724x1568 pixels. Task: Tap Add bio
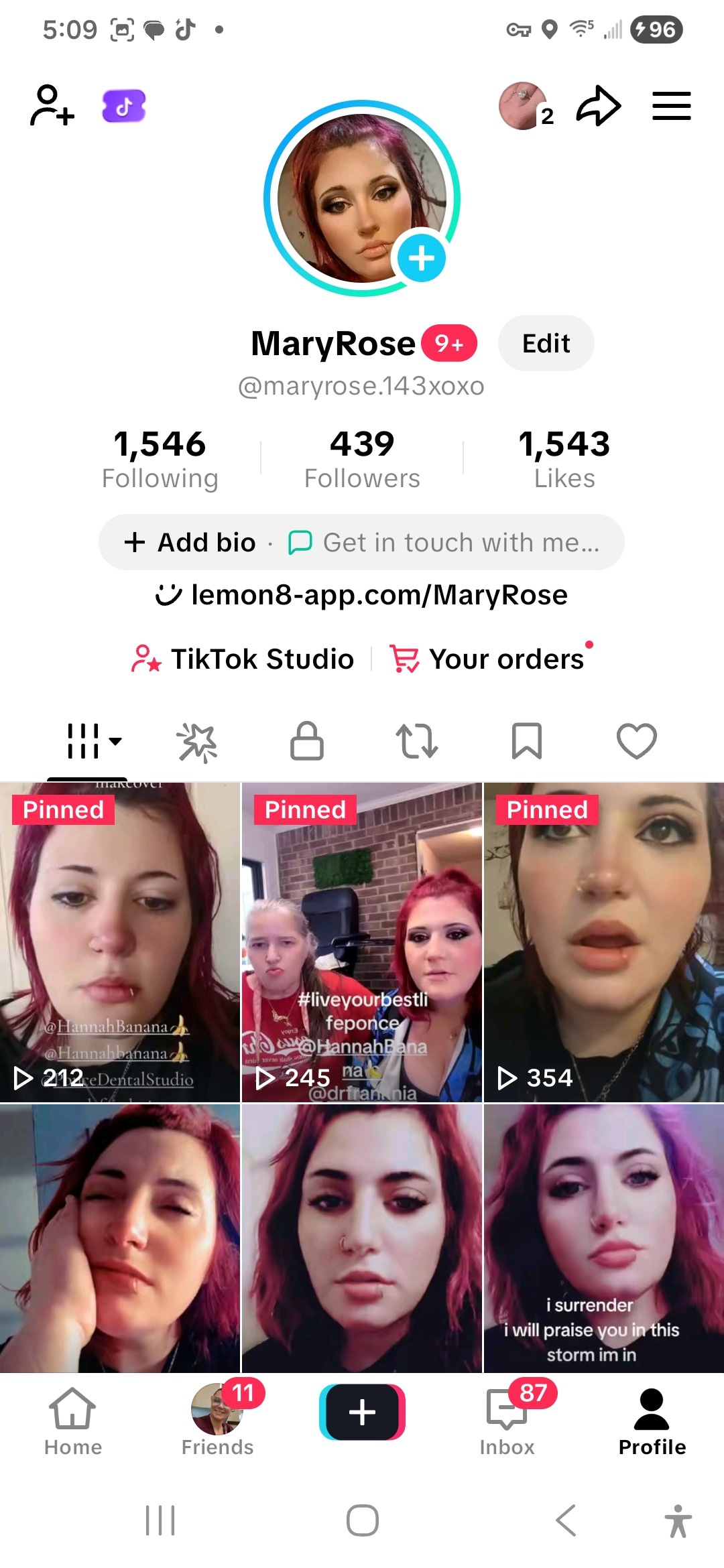click(x=190, y=542)
